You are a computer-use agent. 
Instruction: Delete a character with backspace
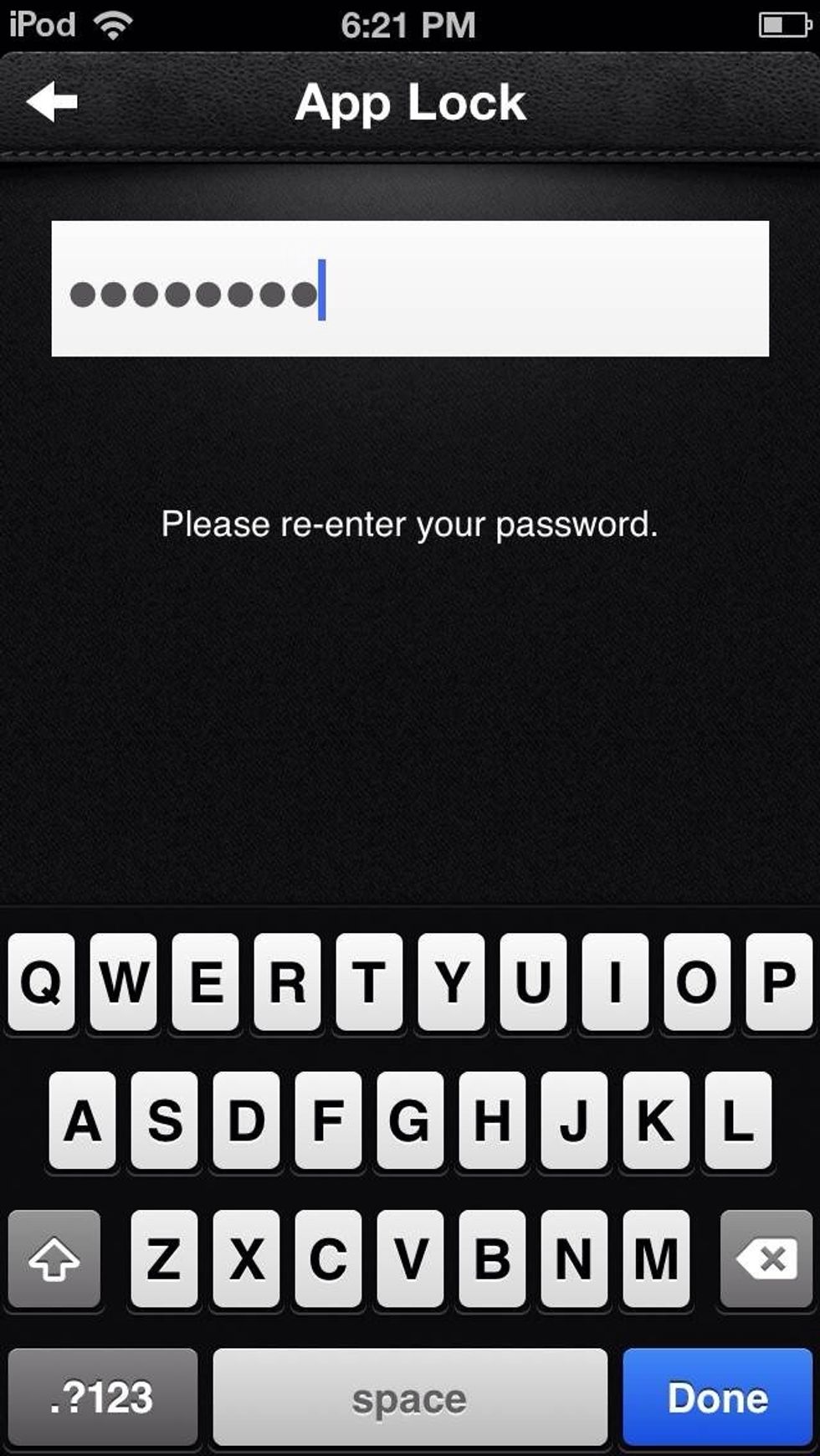(x=766, y=1258)
